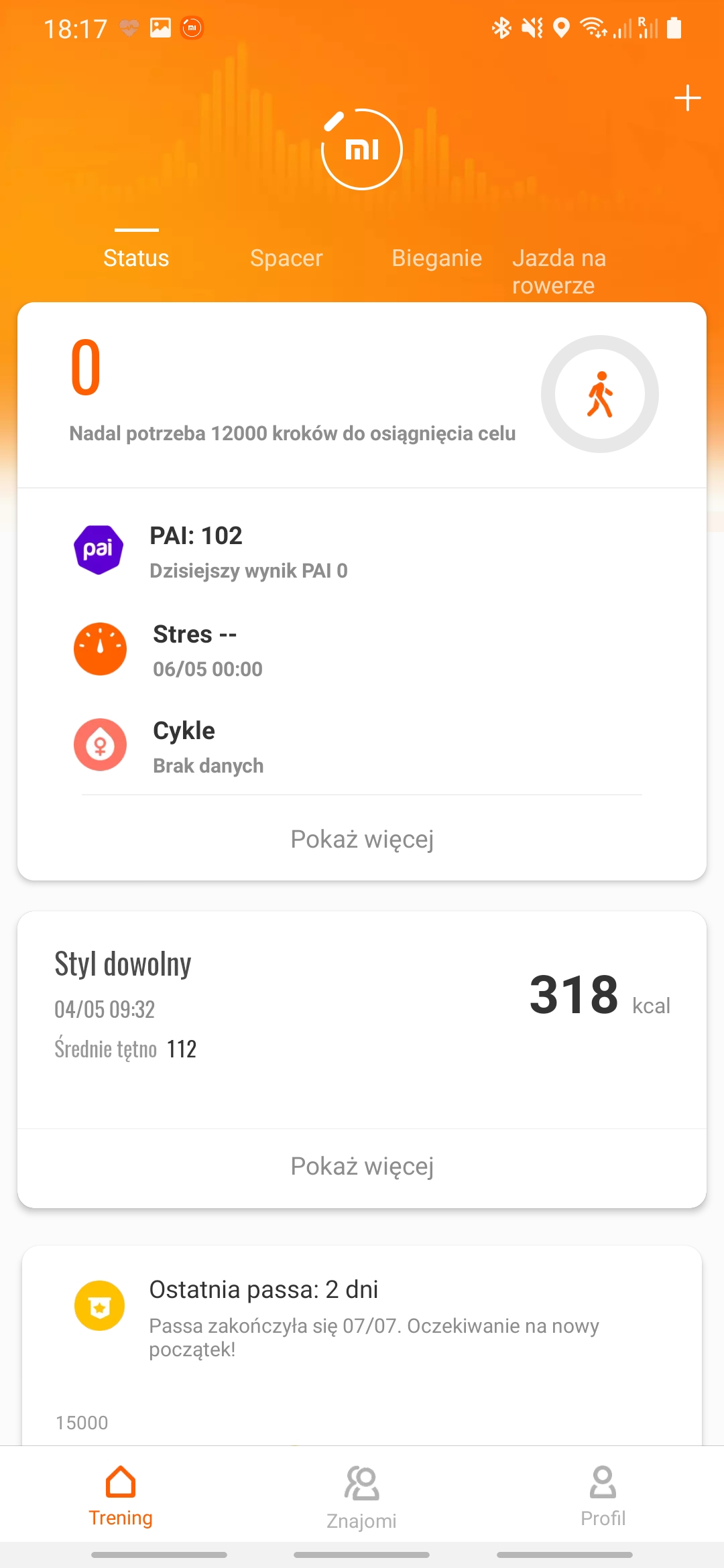This screenshot has width=724, height=1568.
Task: Open the Cykle row
Action: (362, 746)
